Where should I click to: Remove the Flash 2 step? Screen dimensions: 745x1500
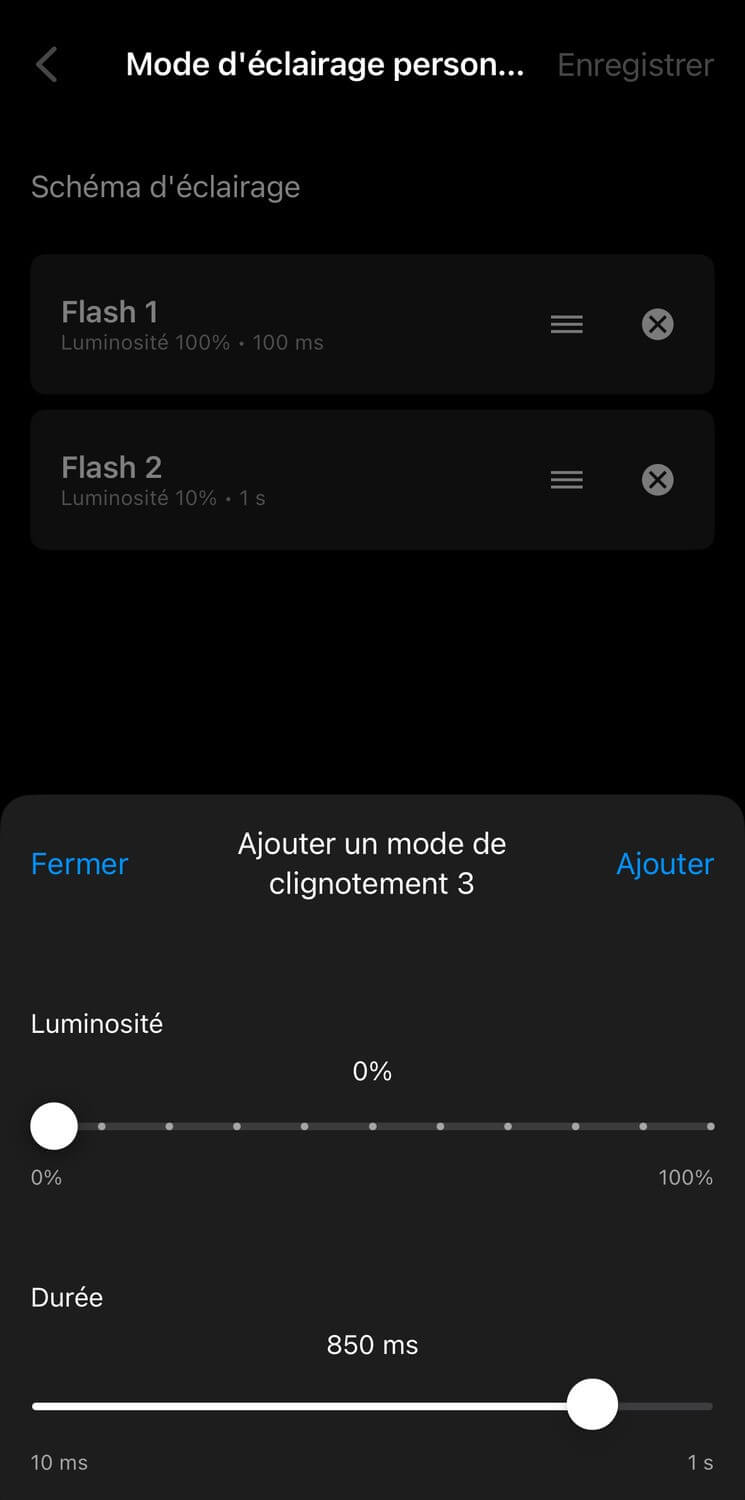click(657, 480)
